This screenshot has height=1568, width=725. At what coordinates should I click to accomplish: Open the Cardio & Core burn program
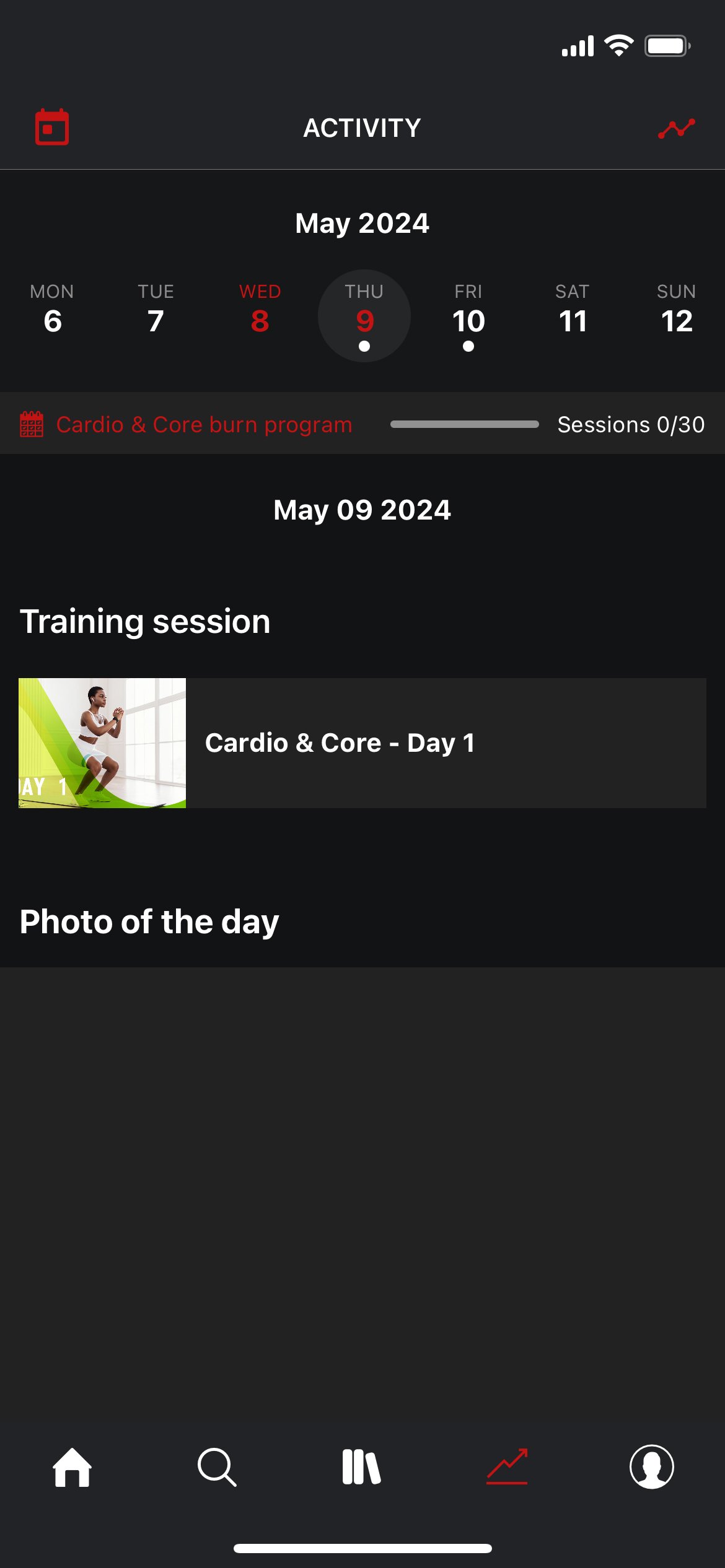click(204, 425)
